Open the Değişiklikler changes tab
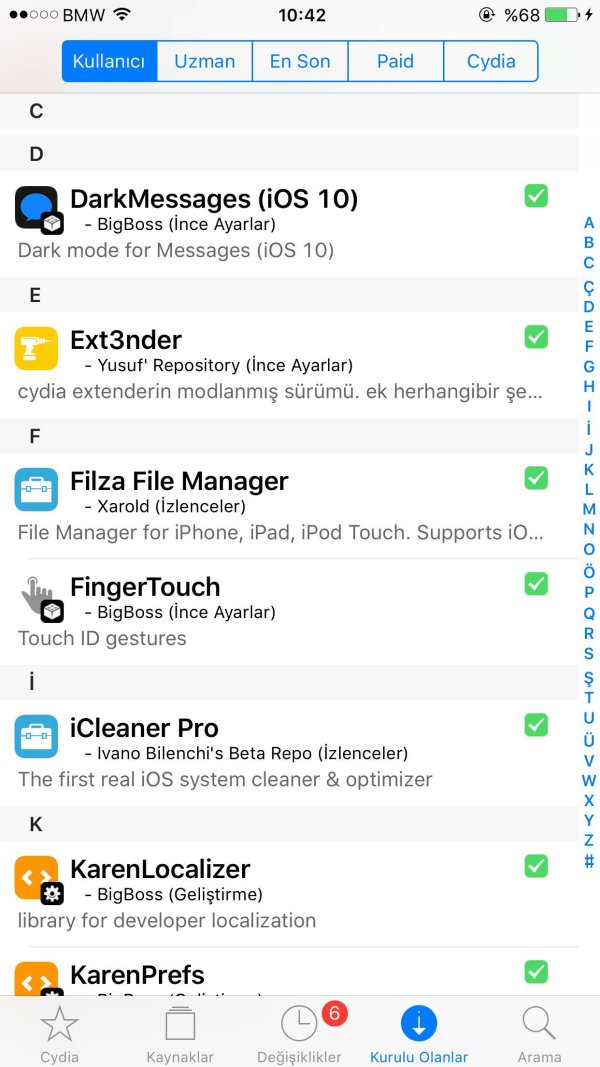Image resolution: width=600 pixels, height=1067 pixels. tap(300, 1033)
